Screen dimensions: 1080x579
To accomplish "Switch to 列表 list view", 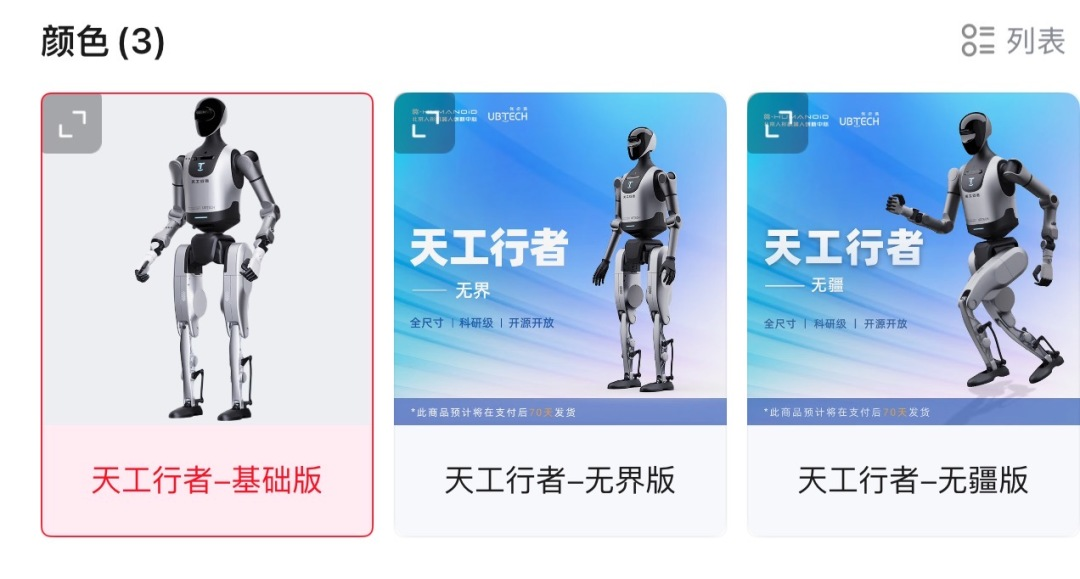I will (1013, 42).
